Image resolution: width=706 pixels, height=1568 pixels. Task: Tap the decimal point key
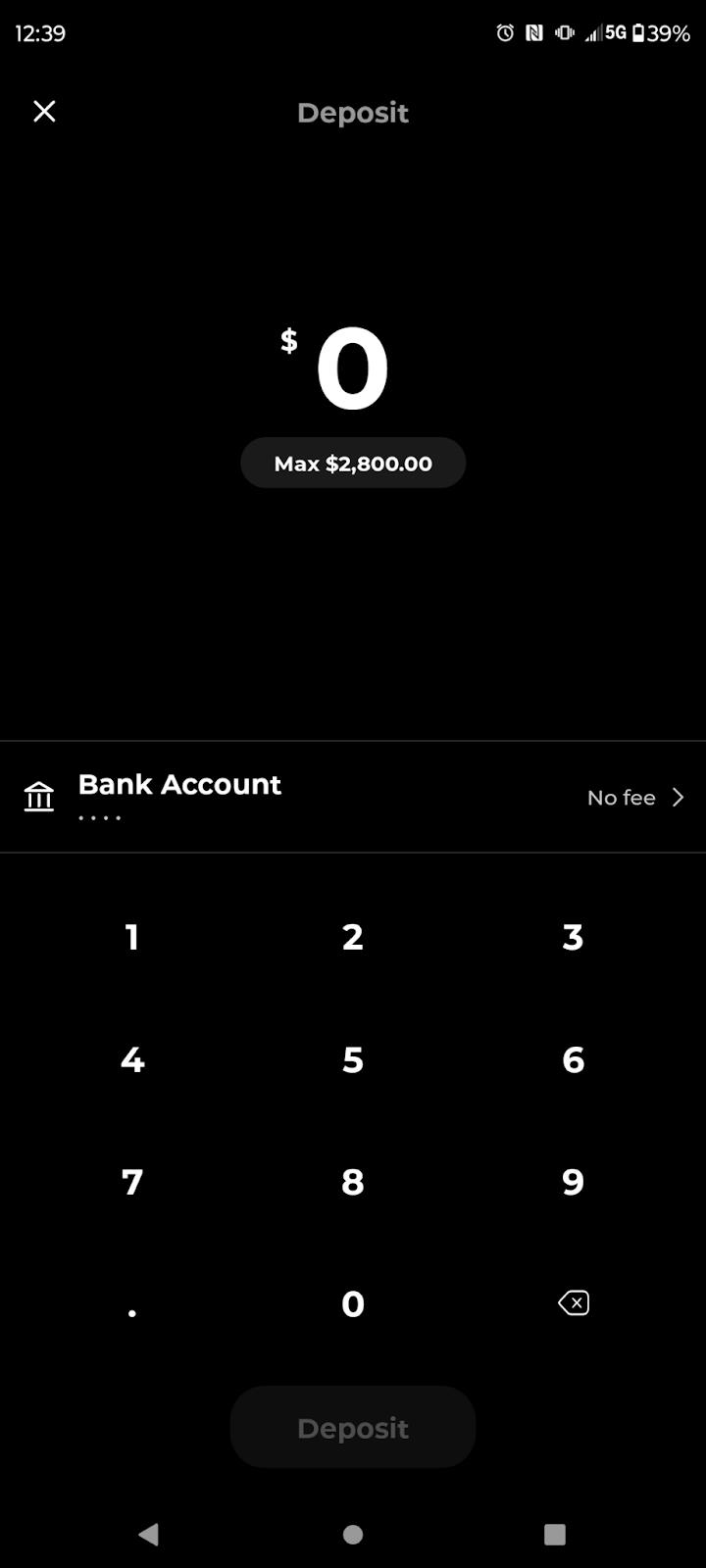coord(132,1303)
